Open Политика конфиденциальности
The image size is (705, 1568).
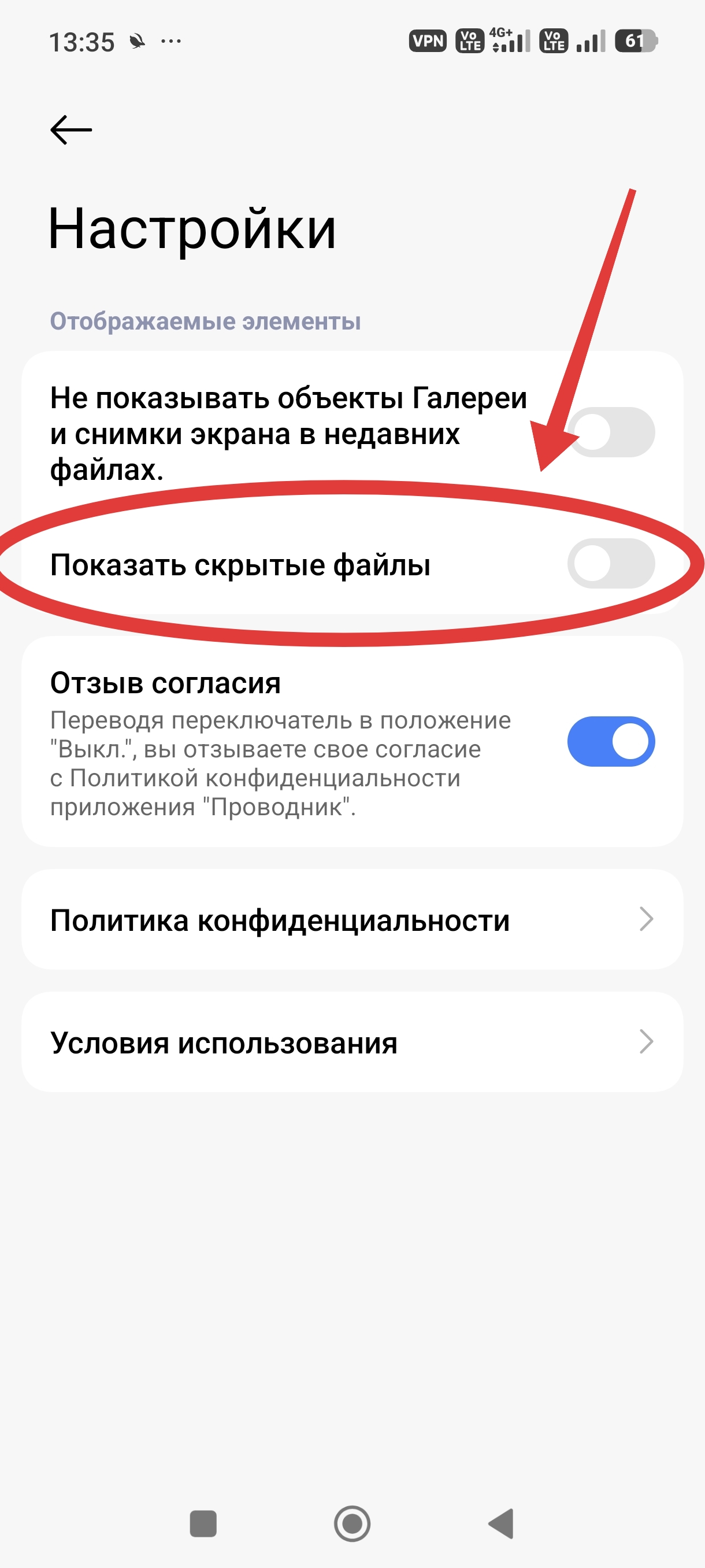coord(352,920)
